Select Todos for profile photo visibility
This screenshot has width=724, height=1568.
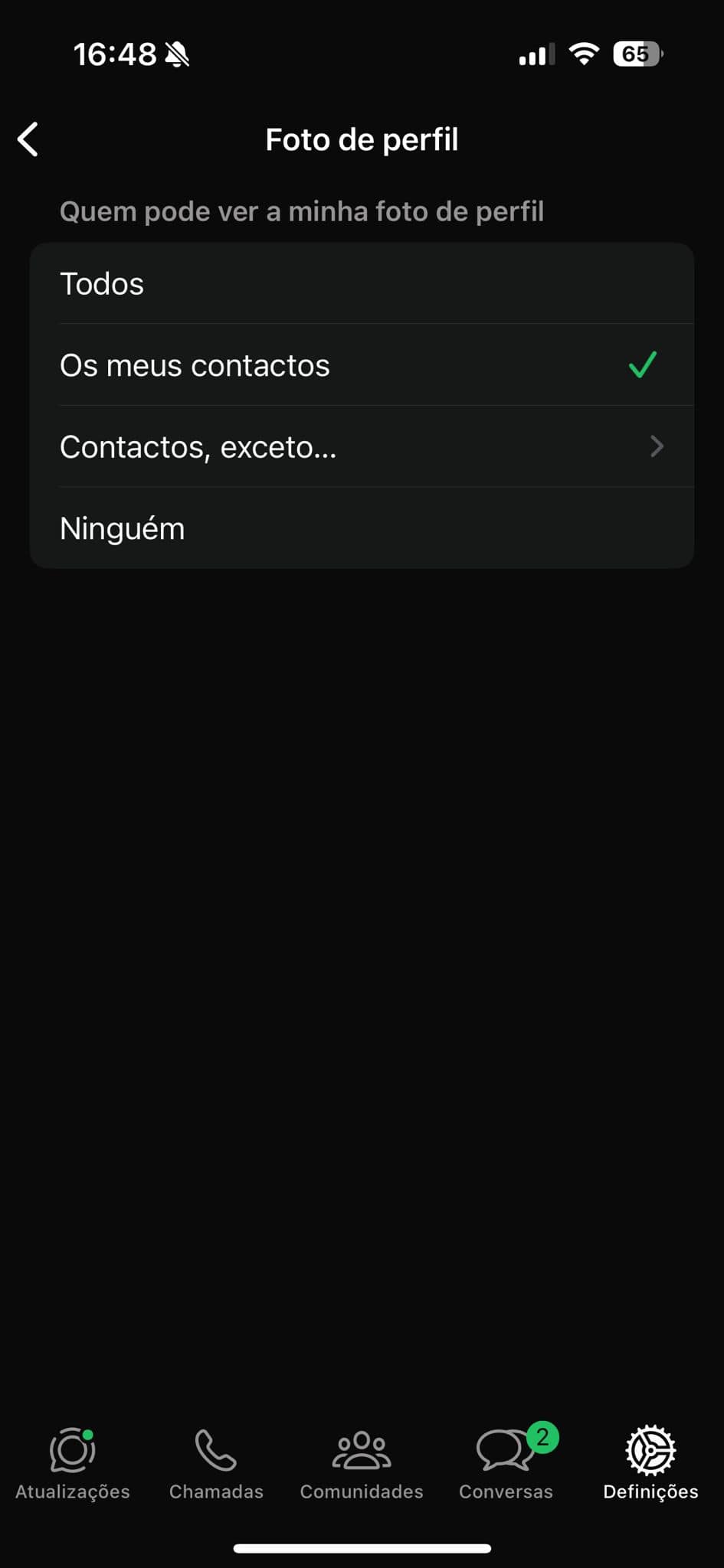pyautogui.click(x=362, y=284)
